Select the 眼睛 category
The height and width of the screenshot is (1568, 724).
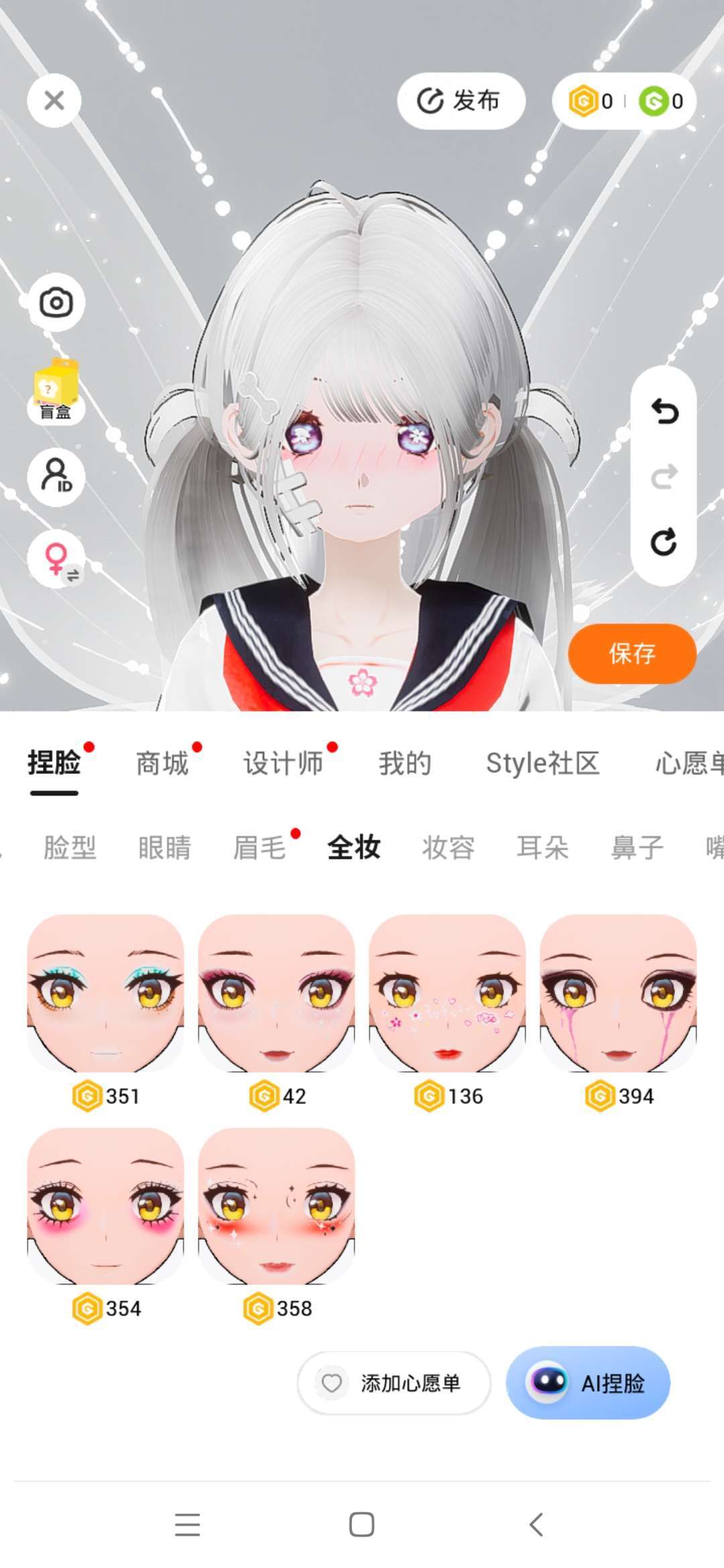(x=165, y=848)
